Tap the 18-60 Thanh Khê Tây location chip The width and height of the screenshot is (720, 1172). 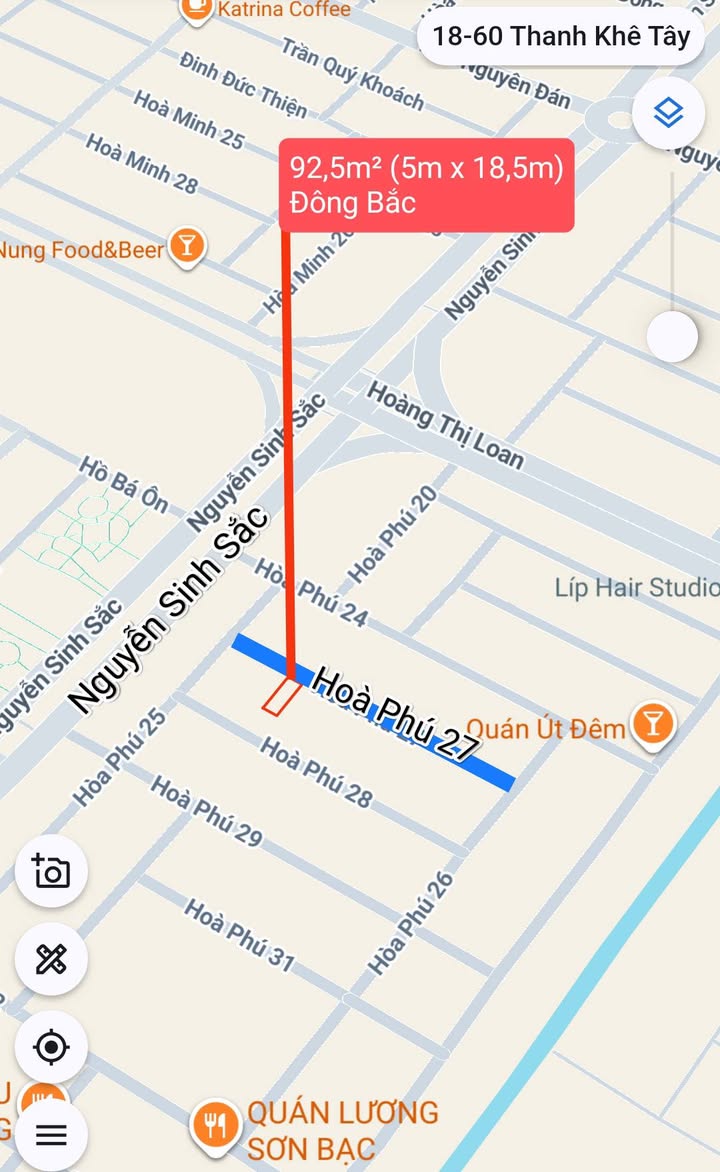(x=561, y=37)
